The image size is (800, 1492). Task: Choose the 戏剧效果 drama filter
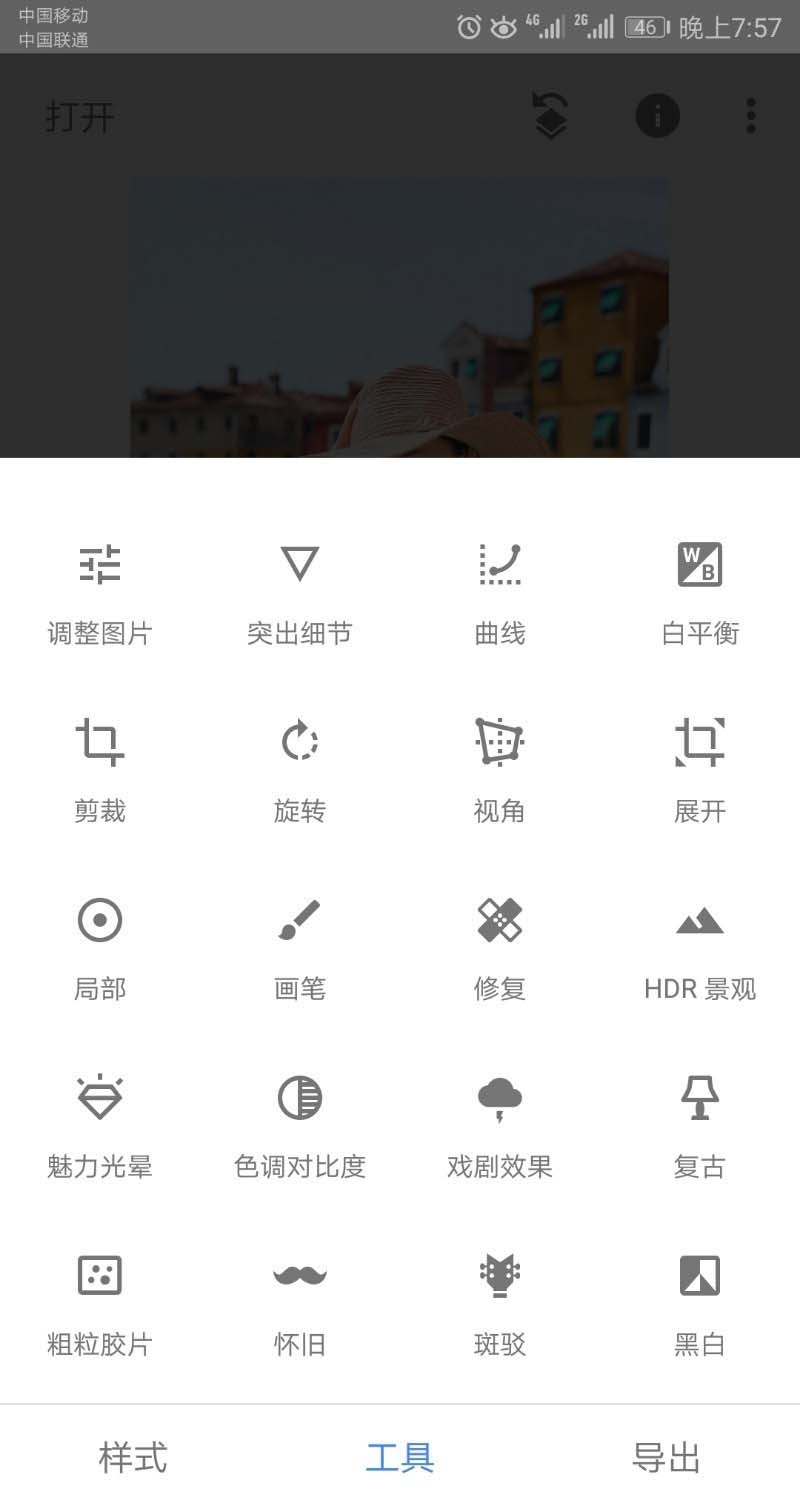pos(500,1125)
